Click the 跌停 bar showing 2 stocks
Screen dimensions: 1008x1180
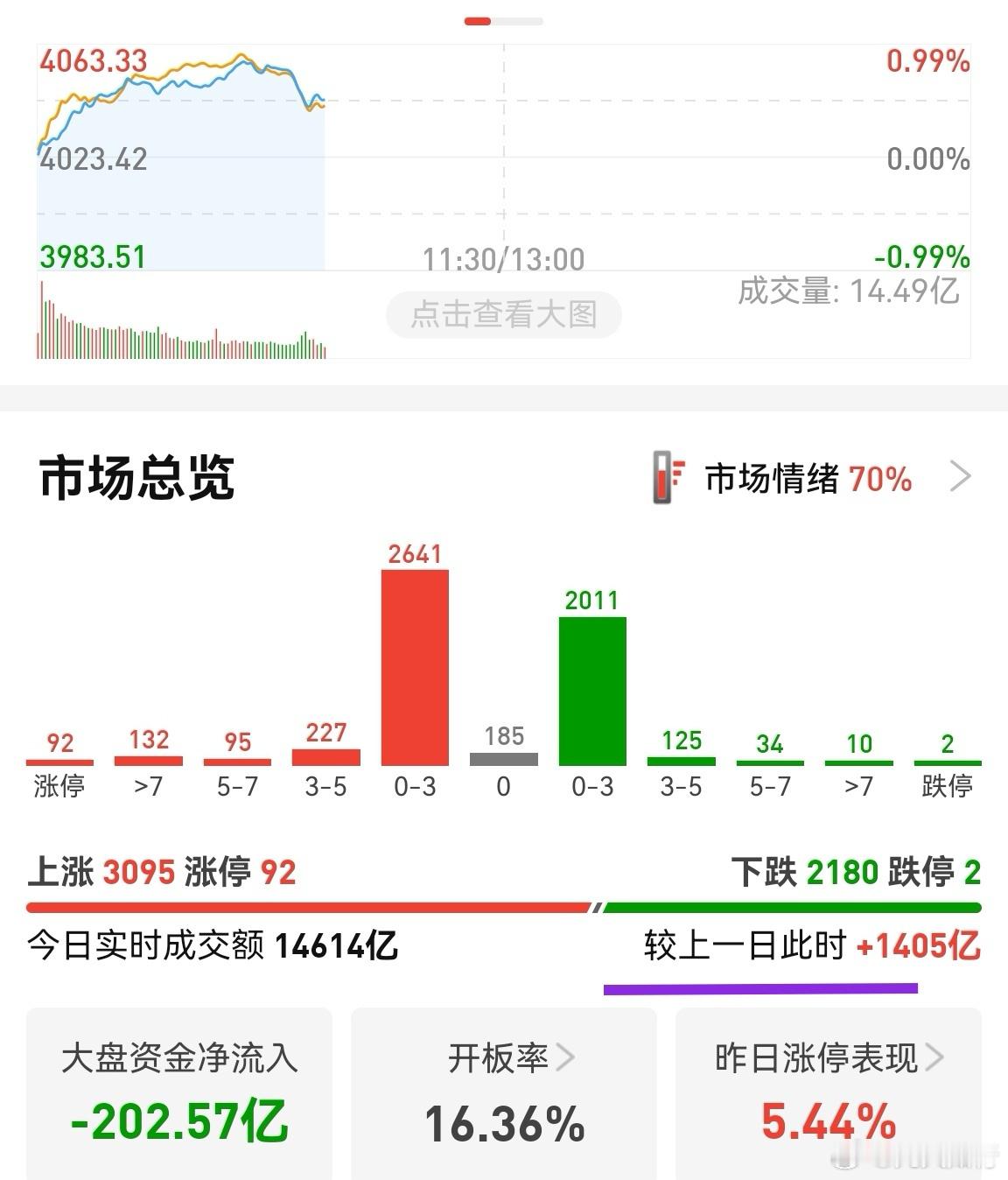[x=948, y=760]
